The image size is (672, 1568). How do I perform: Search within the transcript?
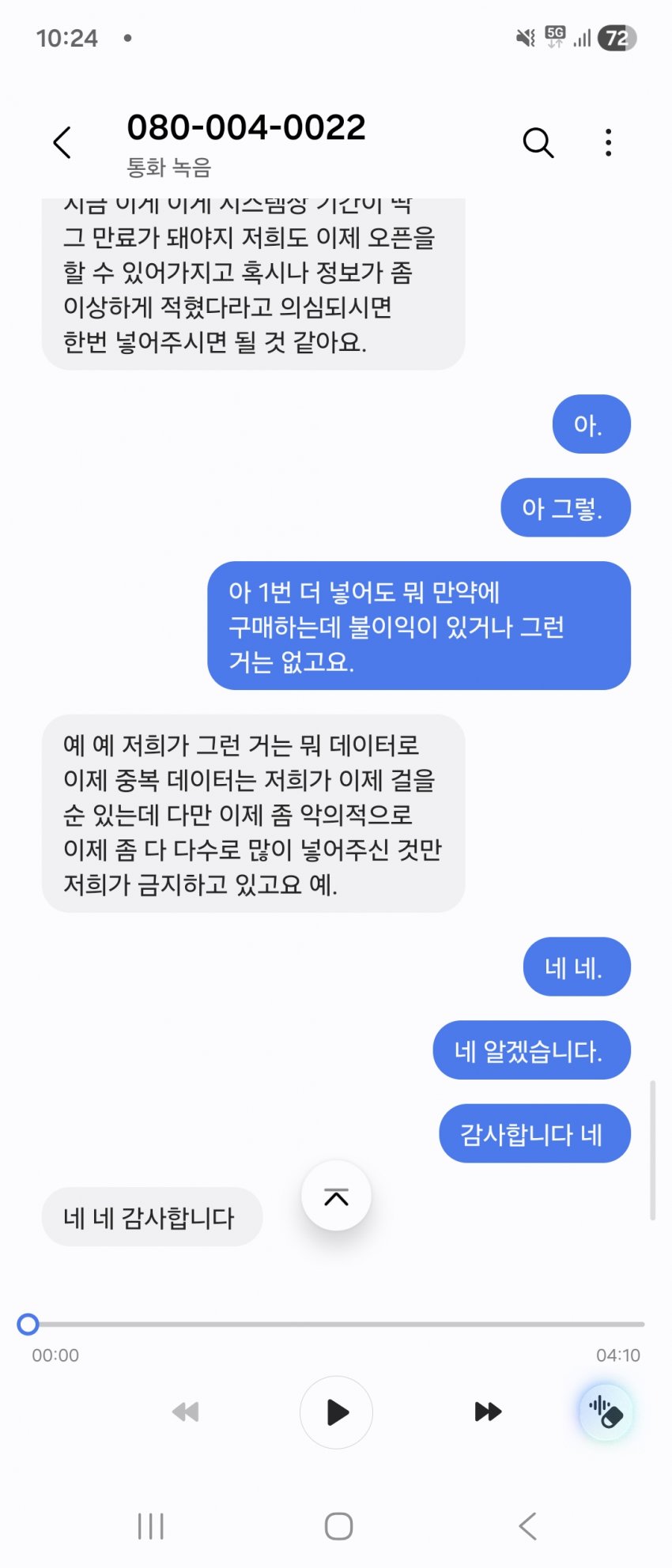point(538,143)
